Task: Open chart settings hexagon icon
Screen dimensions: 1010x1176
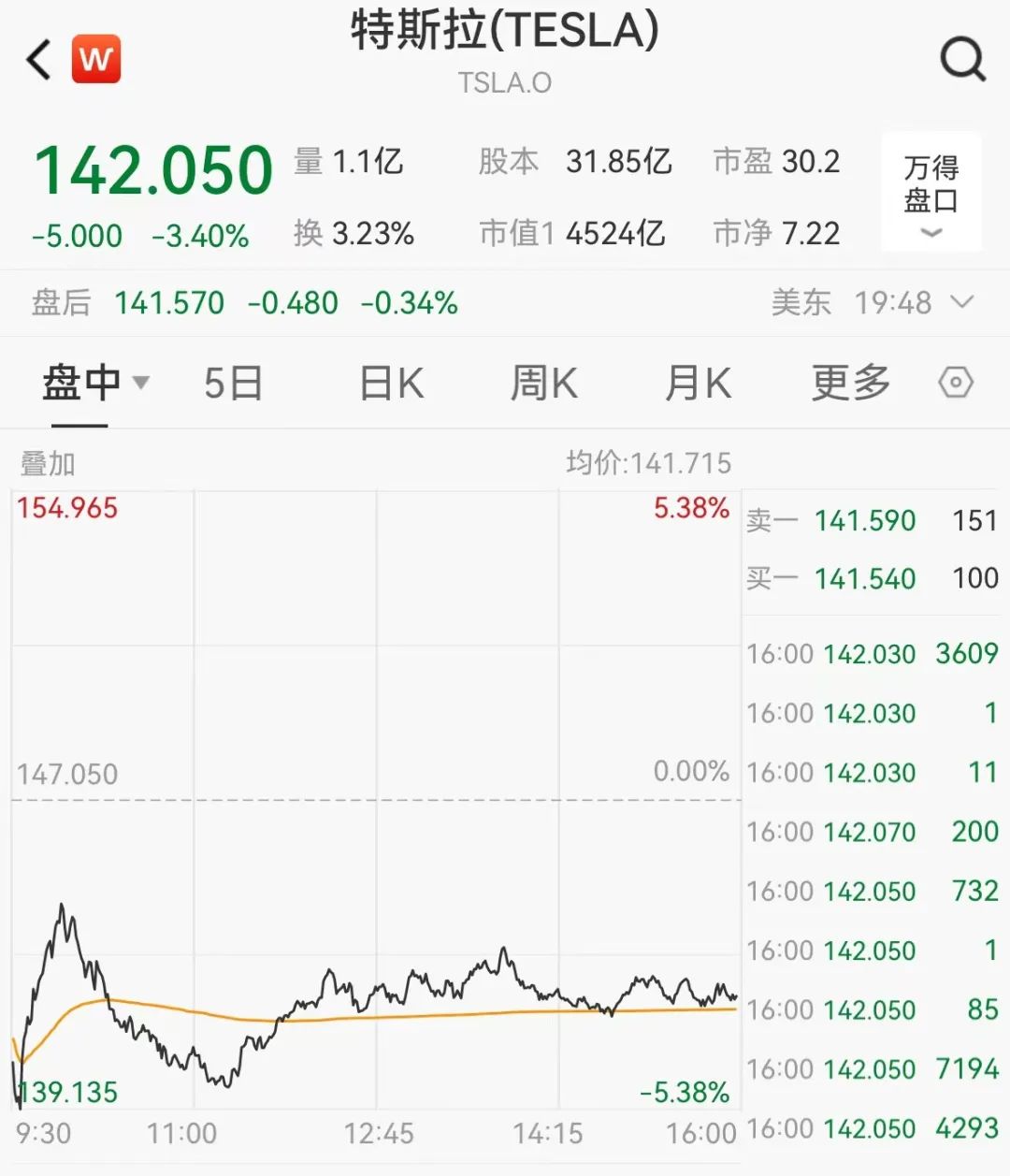Action: [x=956, y=383]
